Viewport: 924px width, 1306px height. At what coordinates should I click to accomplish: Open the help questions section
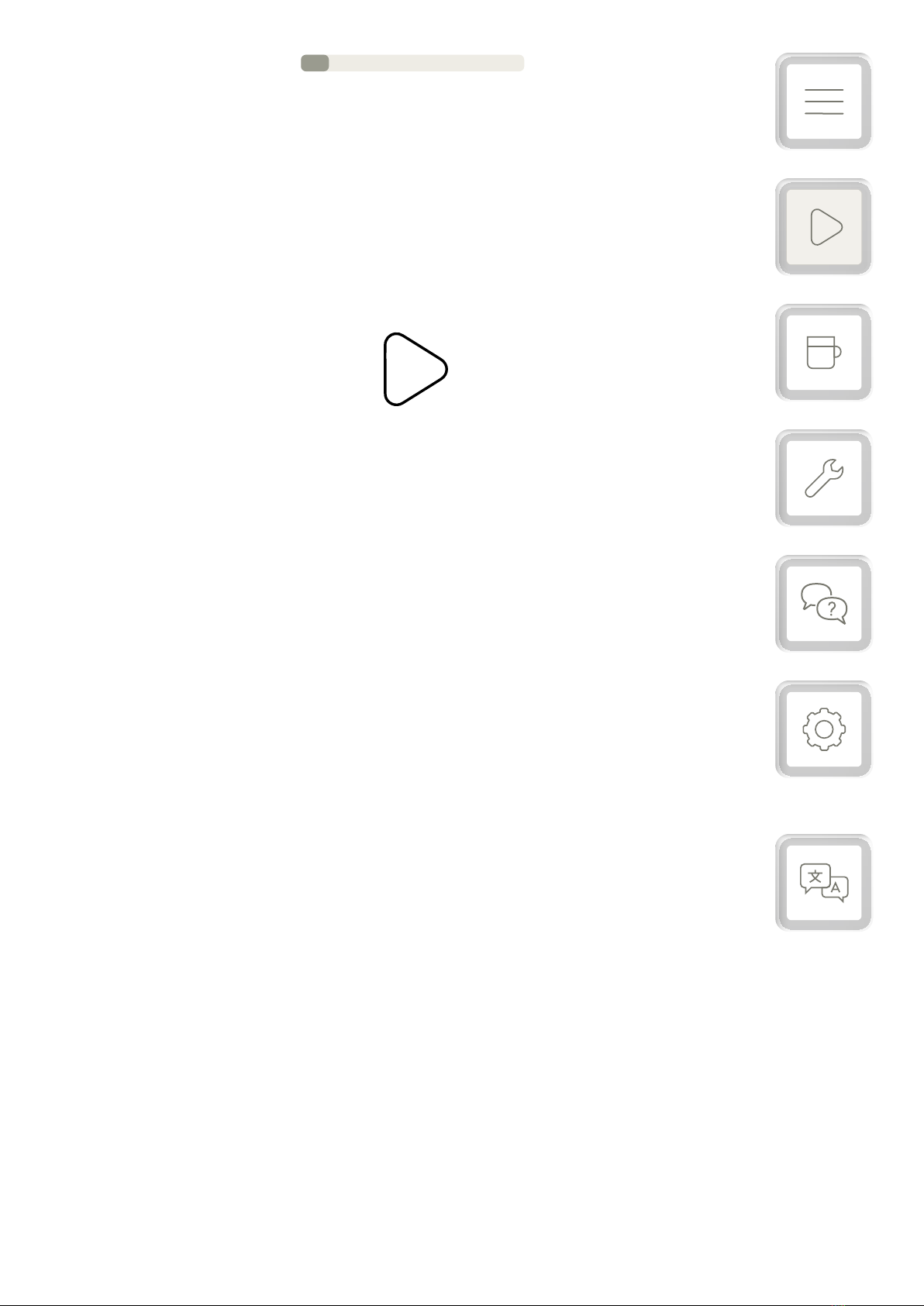pos(823,604)
